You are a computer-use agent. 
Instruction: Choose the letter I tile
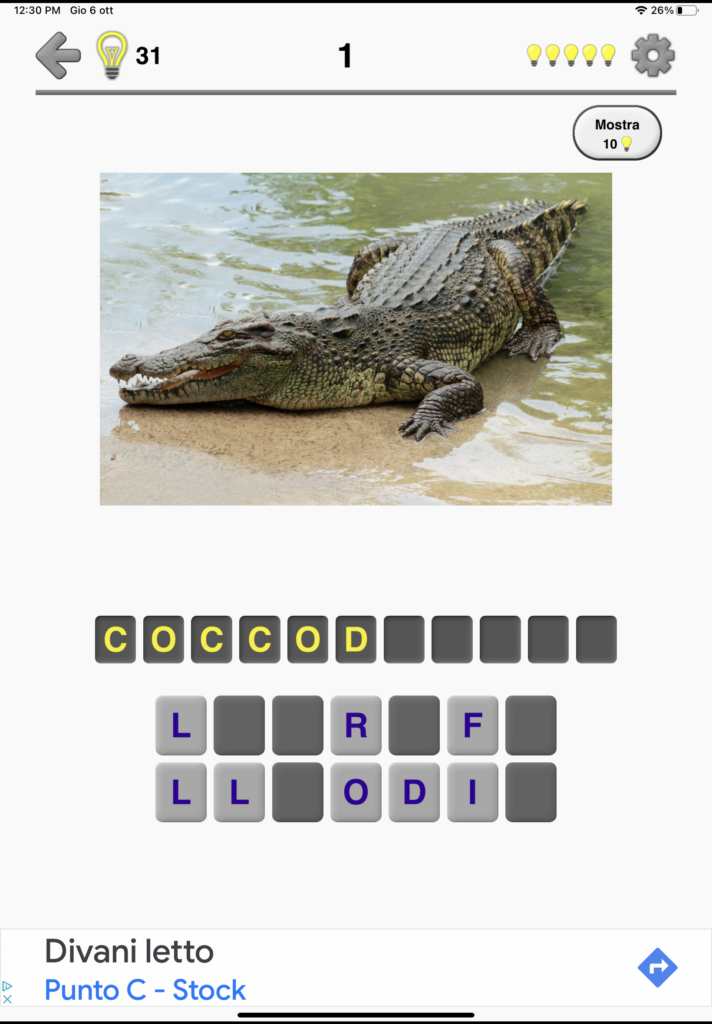(472, 792)
